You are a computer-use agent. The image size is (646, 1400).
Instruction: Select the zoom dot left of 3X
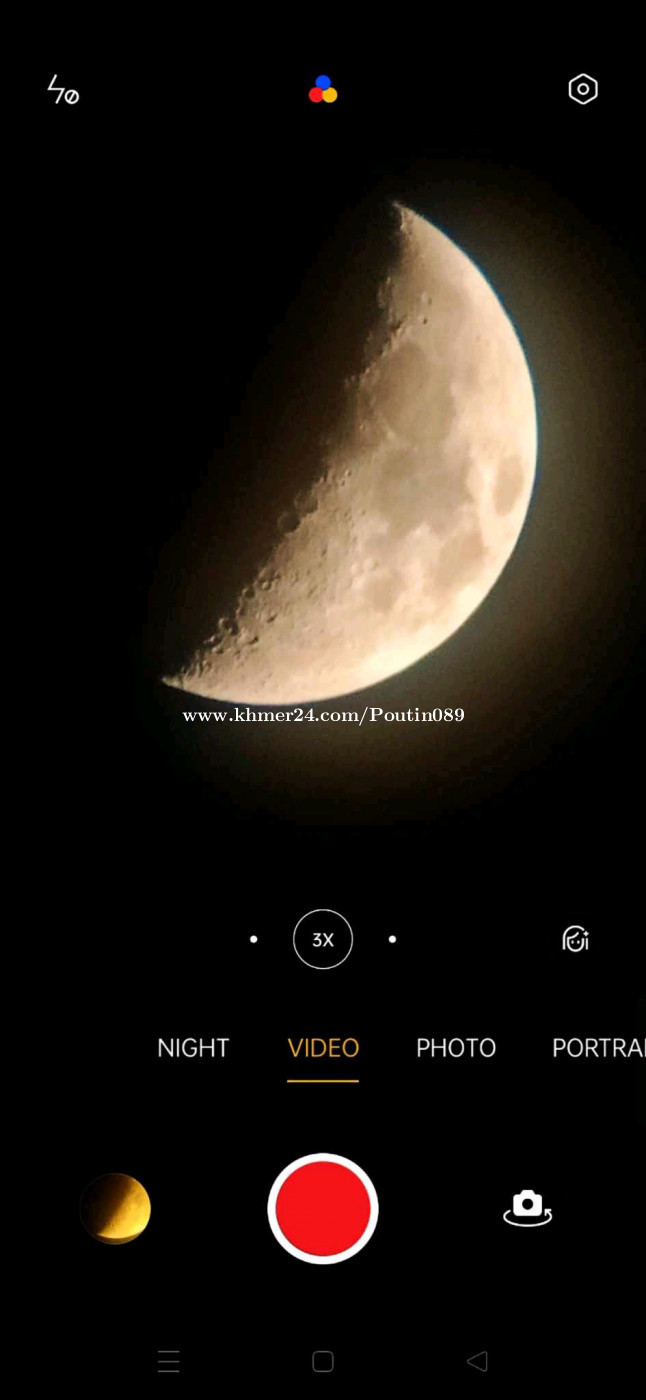254,939
